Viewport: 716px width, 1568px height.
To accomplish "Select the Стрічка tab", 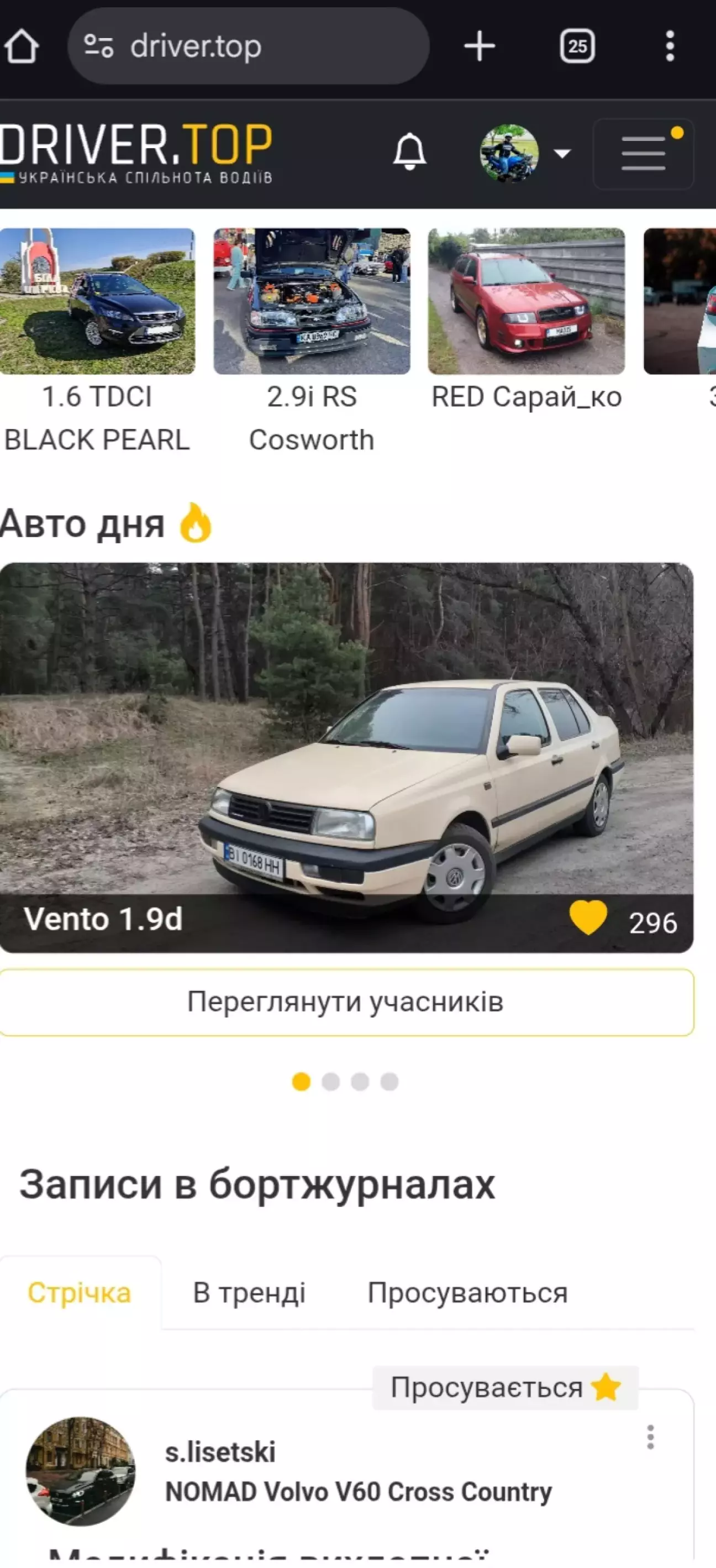I will pyautogui.click(x=80, y=1293).
